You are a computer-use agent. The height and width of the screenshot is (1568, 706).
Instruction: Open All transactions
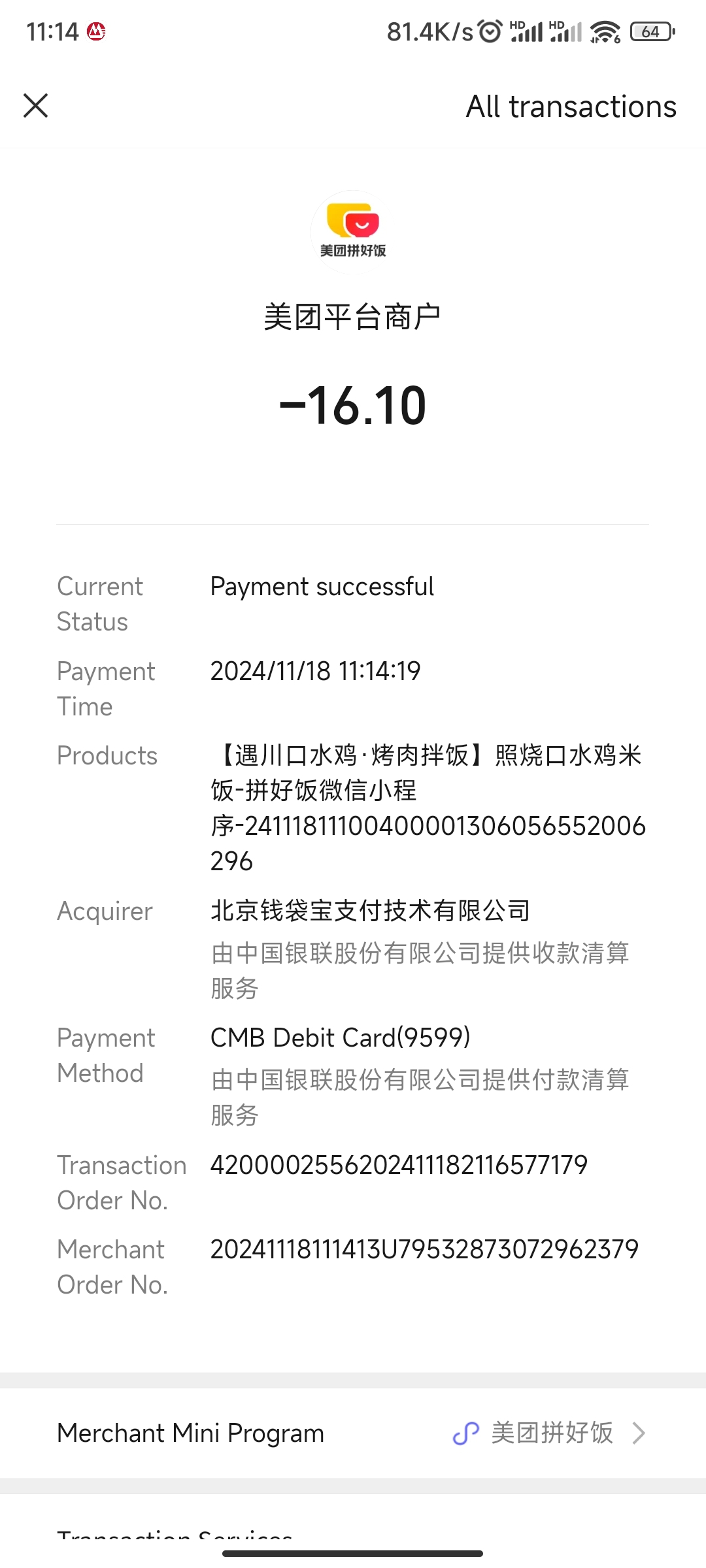click(571, 106)
